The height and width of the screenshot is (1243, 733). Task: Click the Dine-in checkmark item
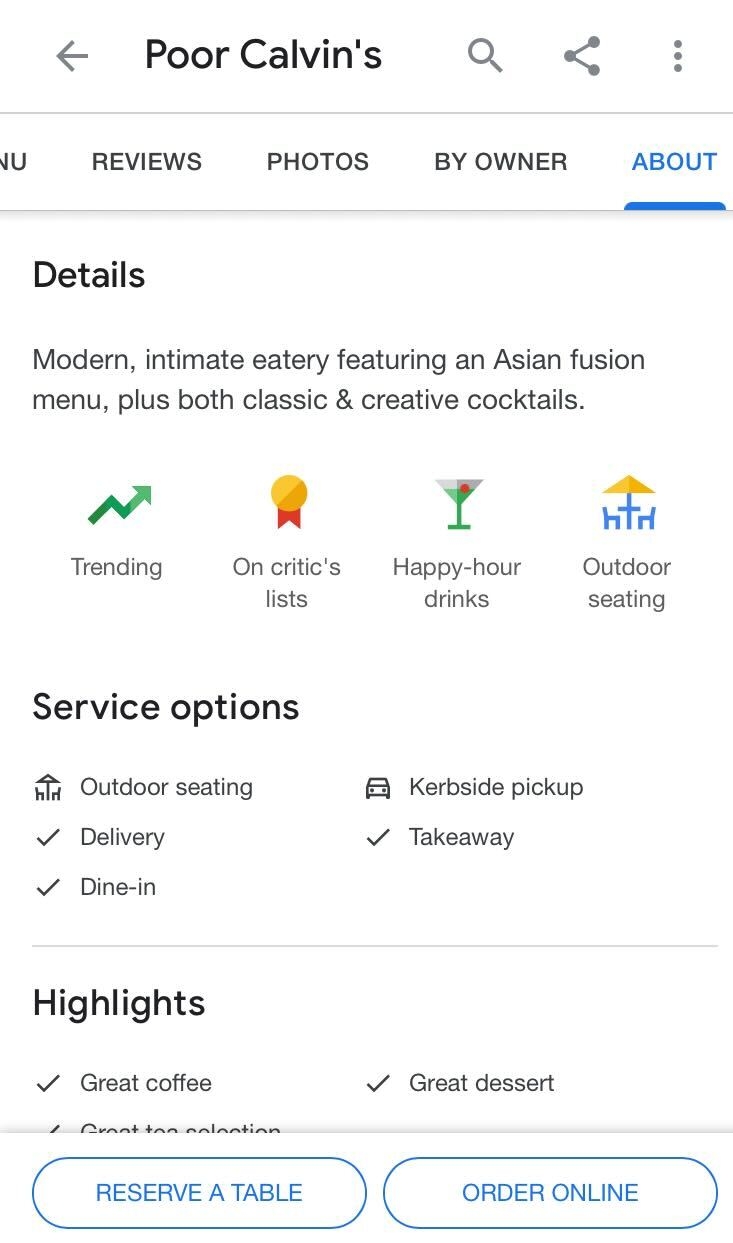point(48,887)
